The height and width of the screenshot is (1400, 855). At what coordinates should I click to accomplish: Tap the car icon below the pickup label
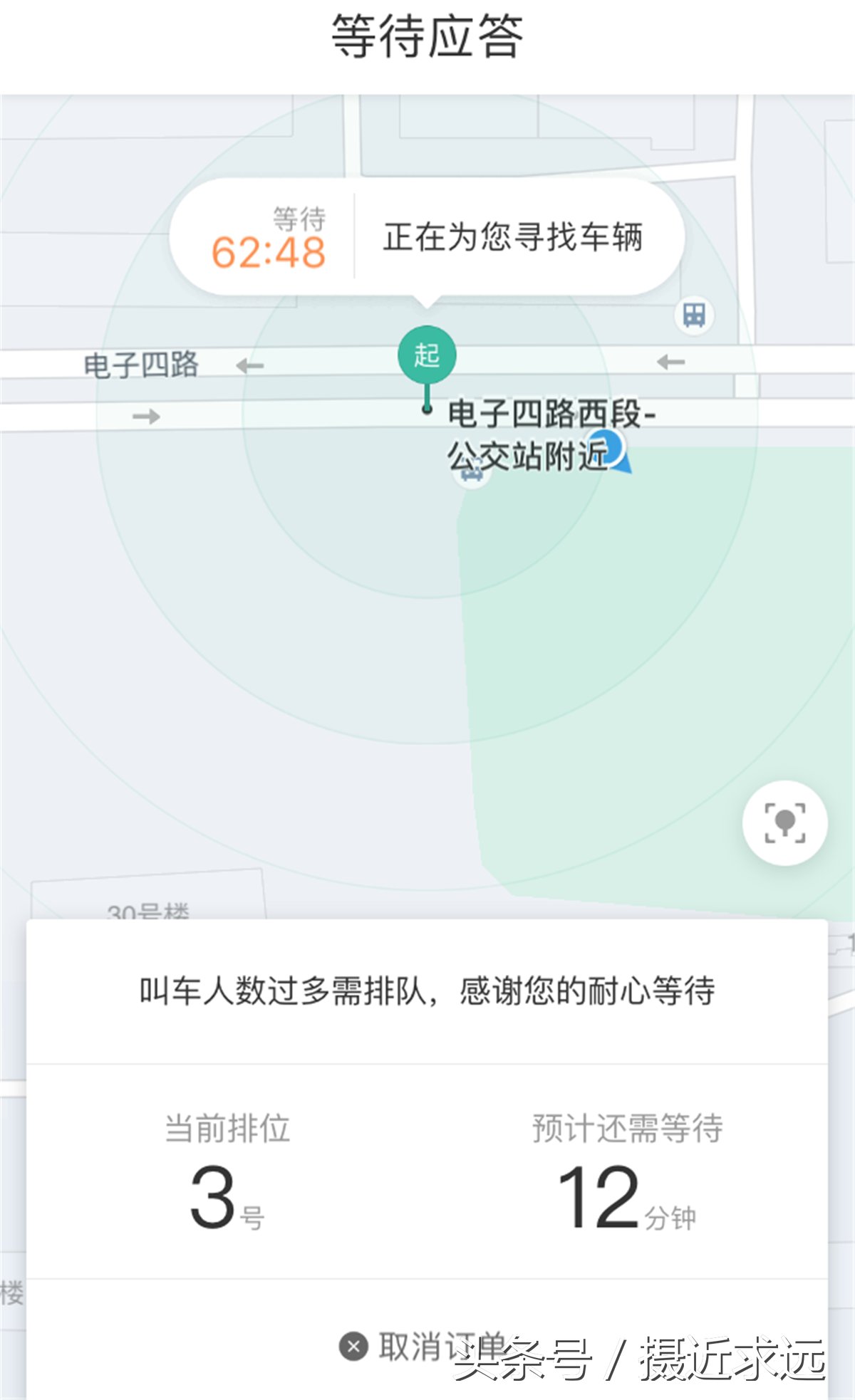(x=469, y=476)
